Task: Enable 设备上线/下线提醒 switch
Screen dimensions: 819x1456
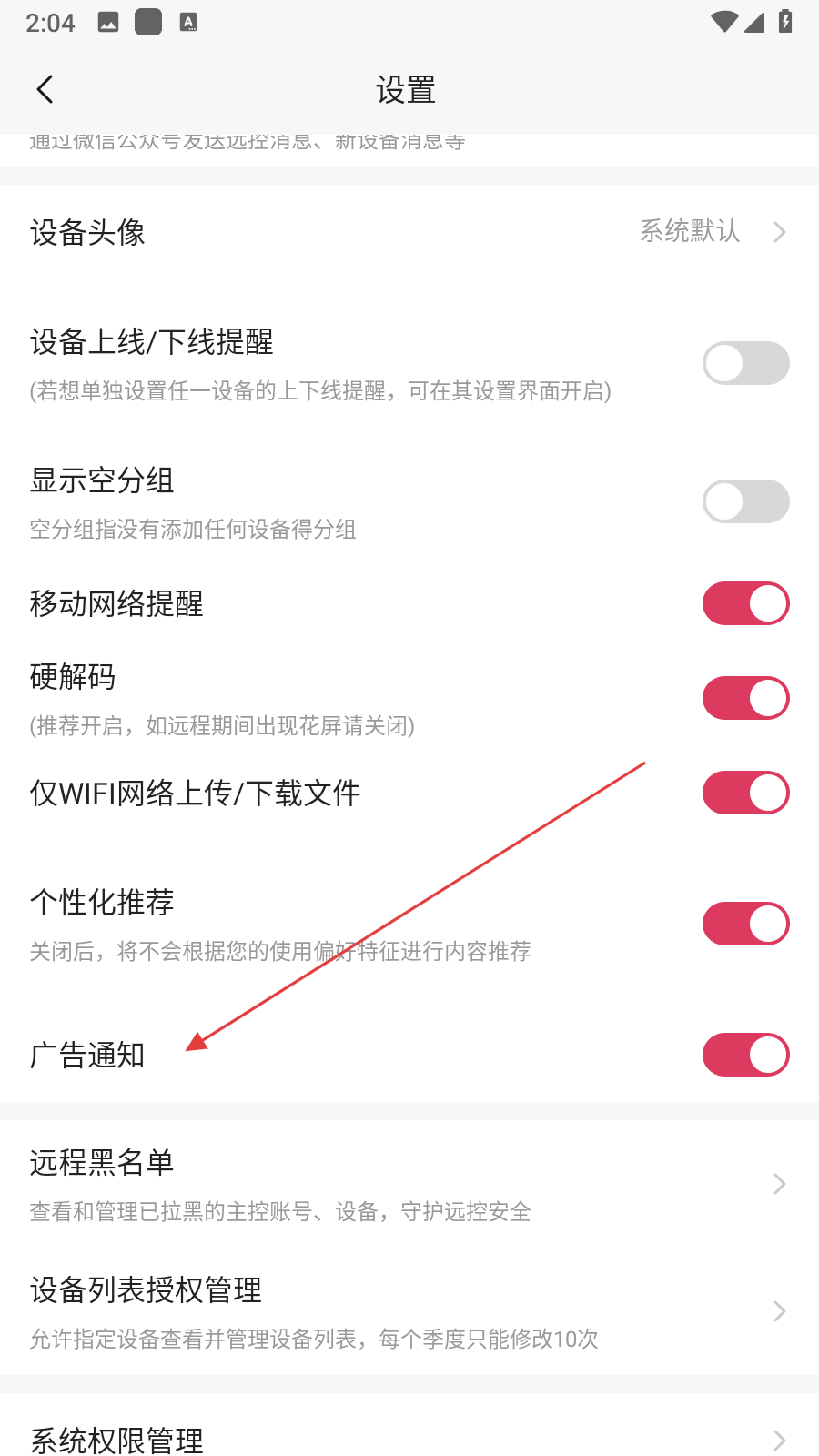Action: pos(745,363)
